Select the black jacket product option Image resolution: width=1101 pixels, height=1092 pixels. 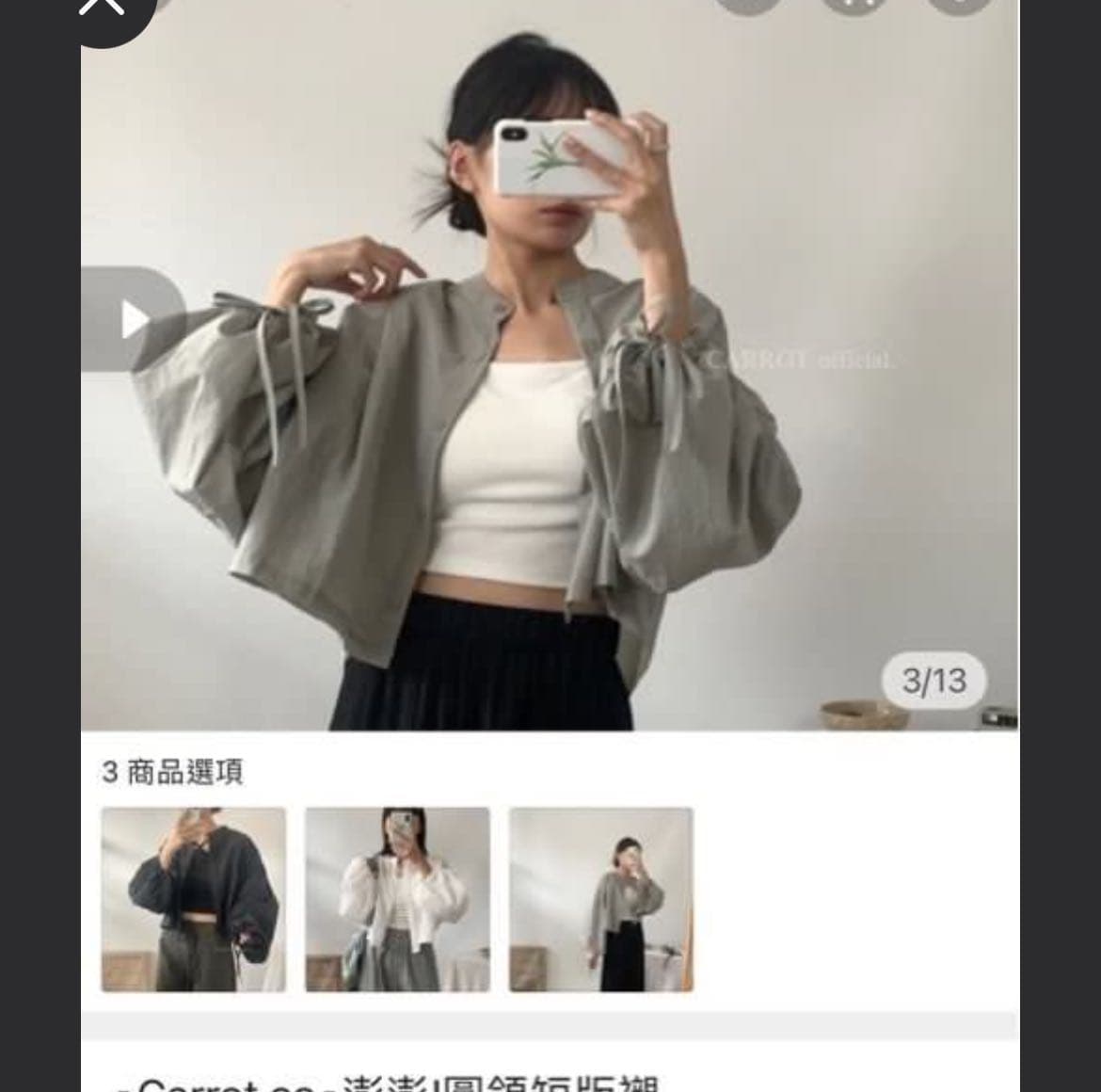pyautogui.click(x=194, y=899)
